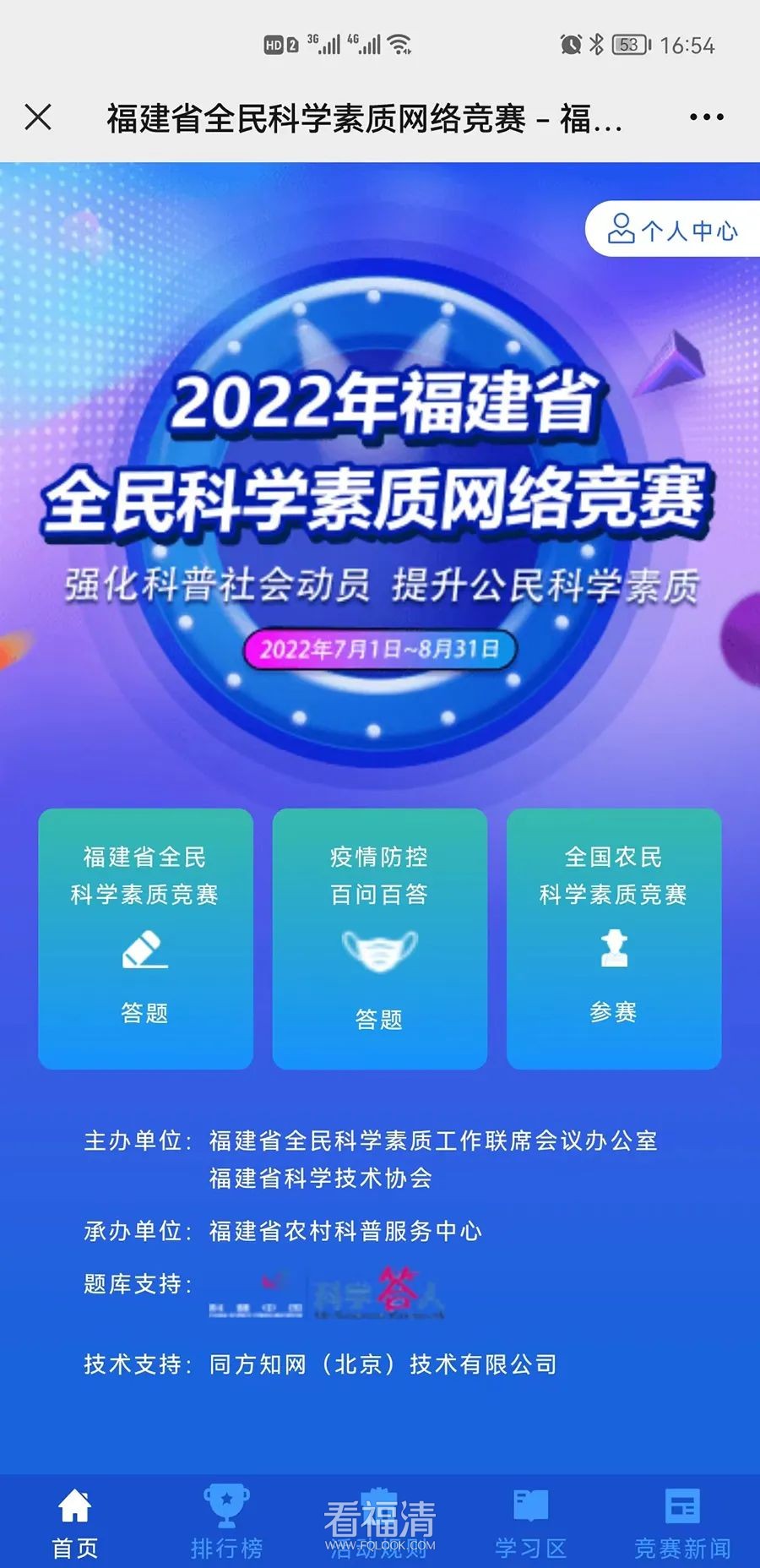The image size is (760, 1568).
Task: Close the web page with the X
Action: 39,117
